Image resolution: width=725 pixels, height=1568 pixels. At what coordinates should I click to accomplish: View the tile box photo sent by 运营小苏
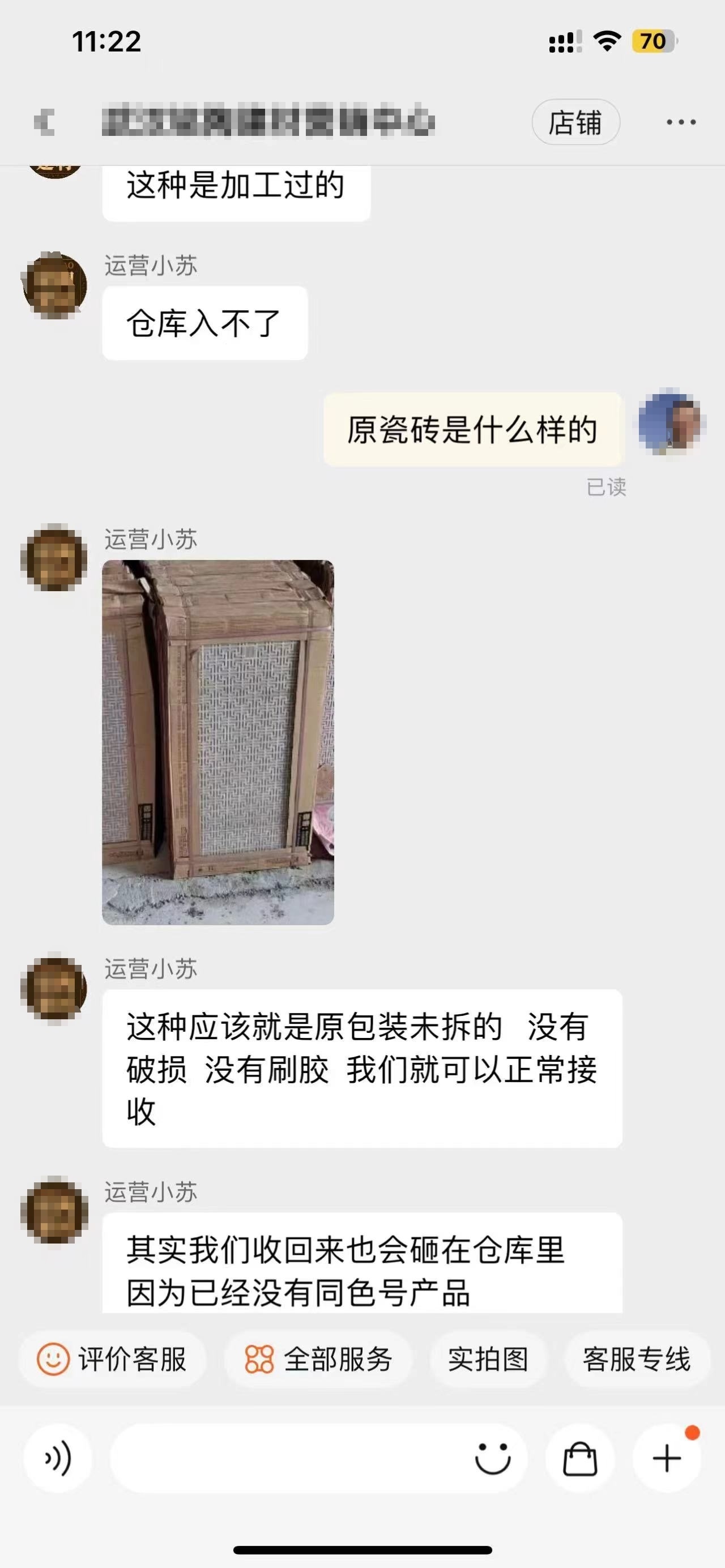click(x=218, y=742)
